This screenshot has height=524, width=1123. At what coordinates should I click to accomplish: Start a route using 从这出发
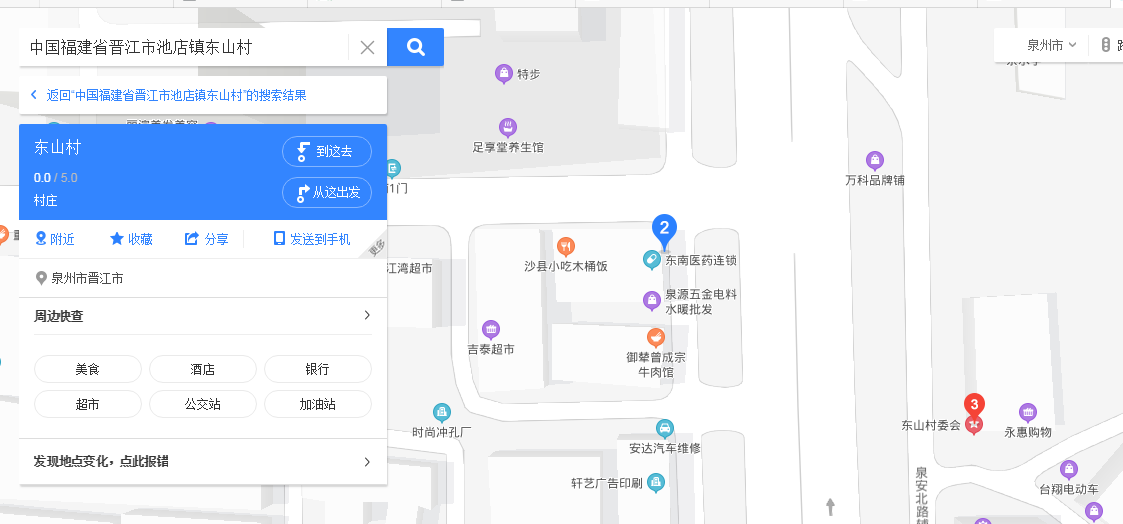click(x=327, y=192)
